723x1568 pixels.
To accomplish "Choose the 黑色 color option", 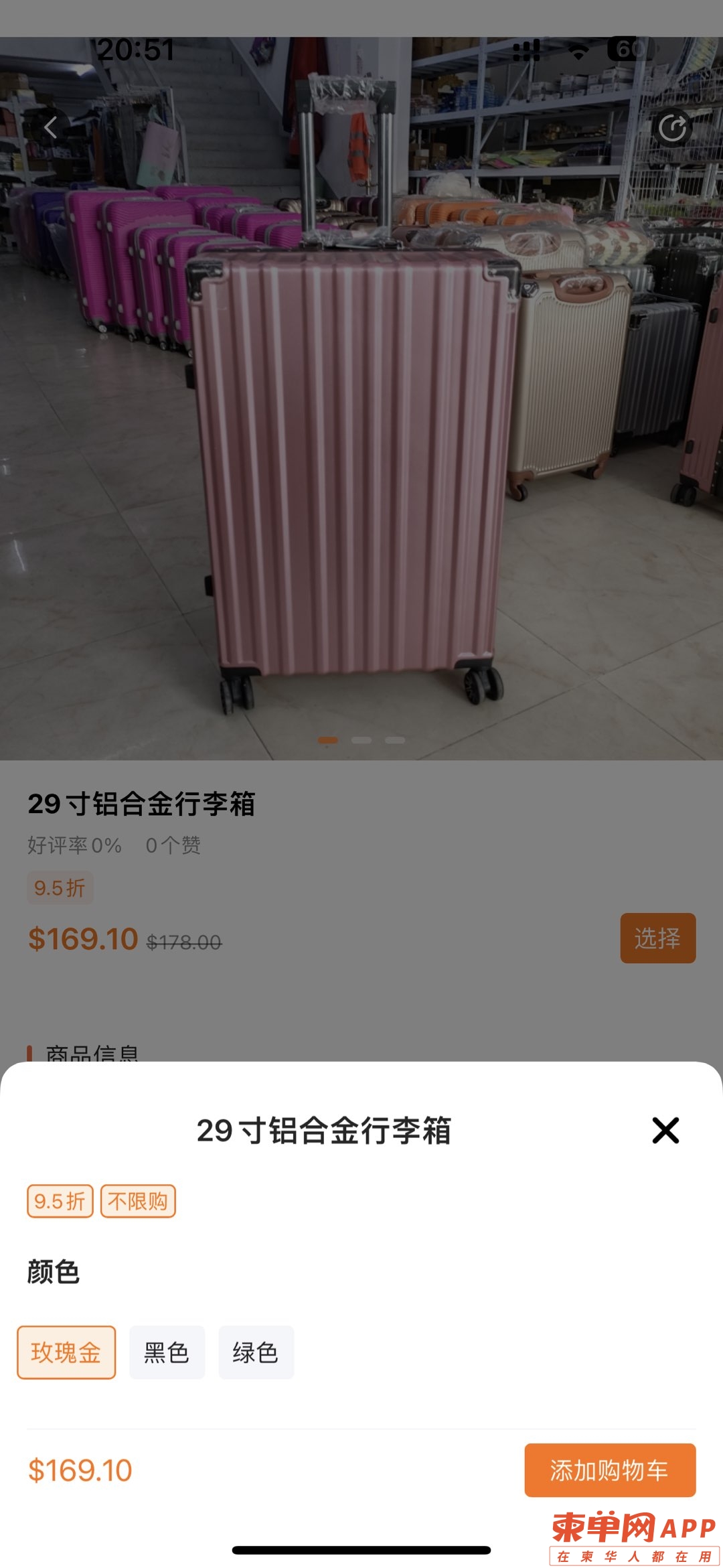I will tap(167, 1352).
